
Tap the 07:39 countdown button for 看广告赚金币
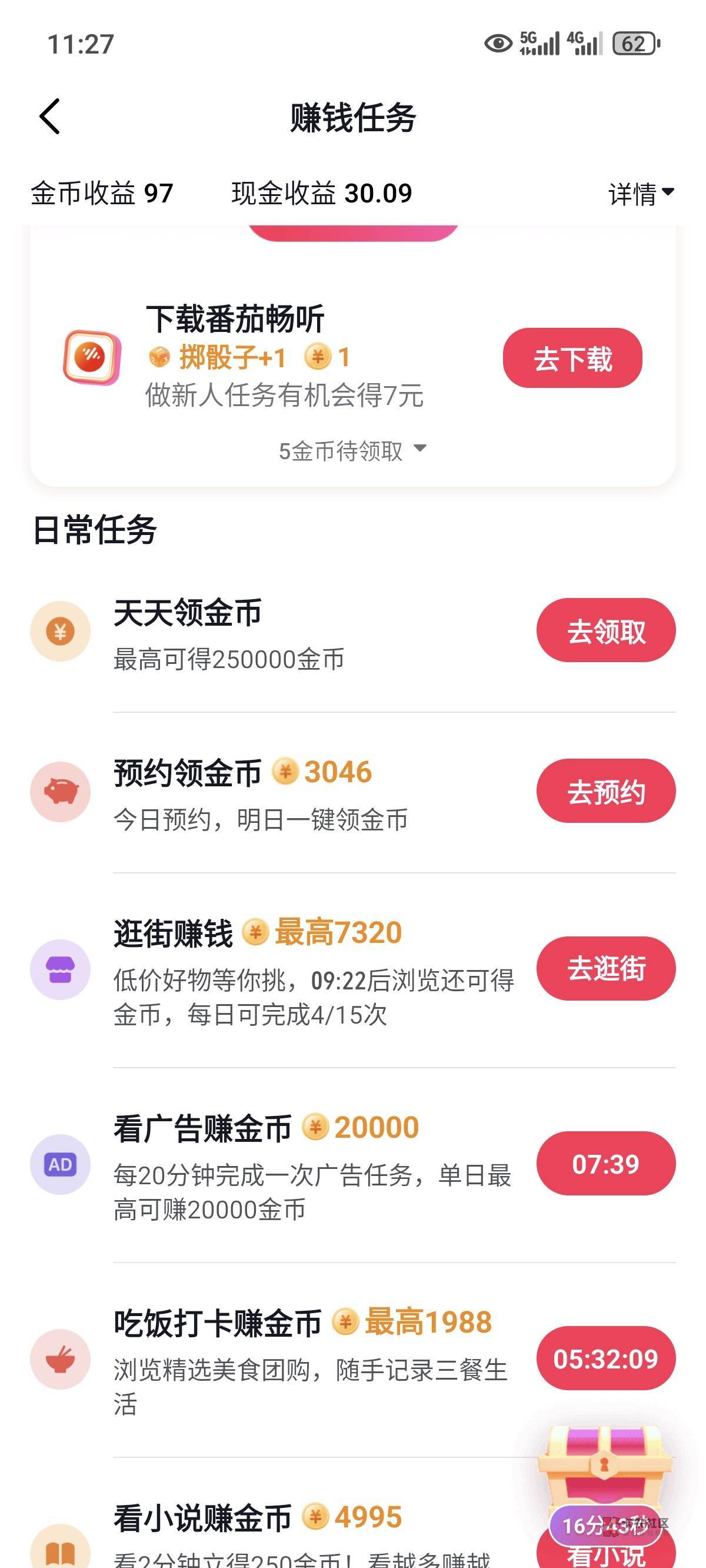click(x=605, y=1164)
